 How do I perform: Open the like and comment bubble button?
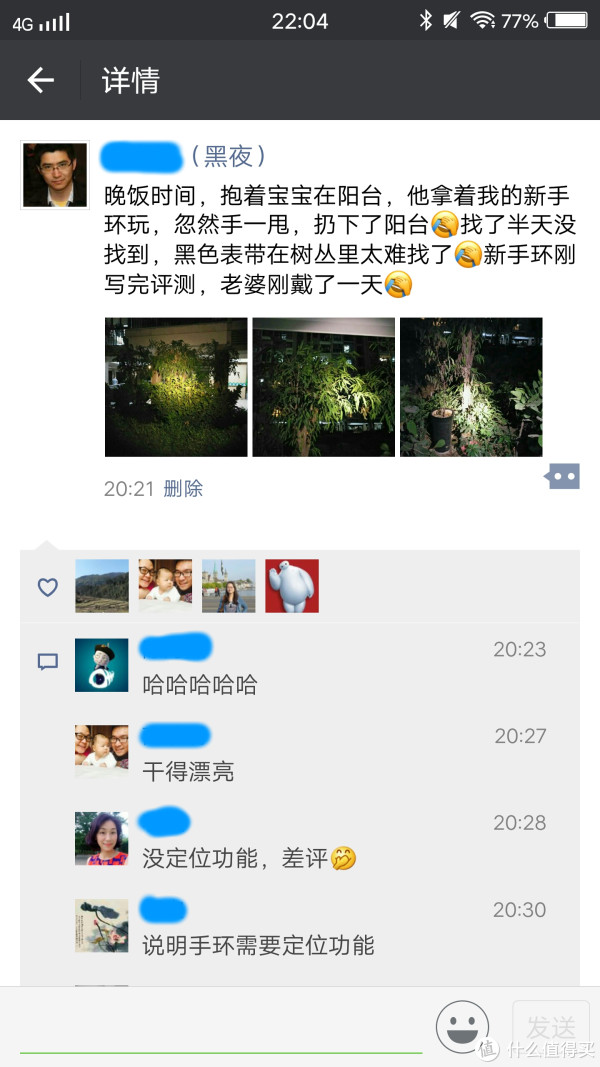click(562, 477)
